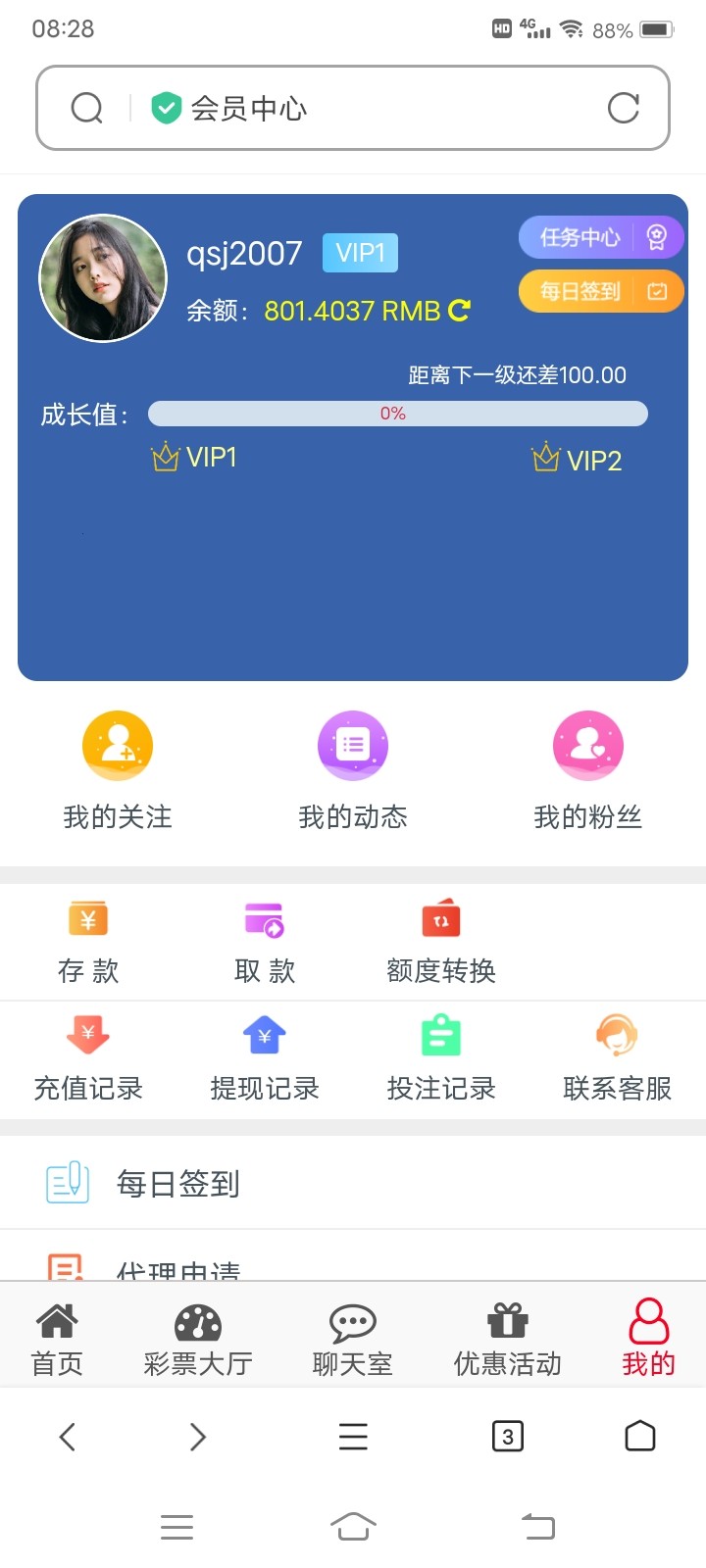
Task: Refresh the balance next to RMB
Action: coord(459,311)
